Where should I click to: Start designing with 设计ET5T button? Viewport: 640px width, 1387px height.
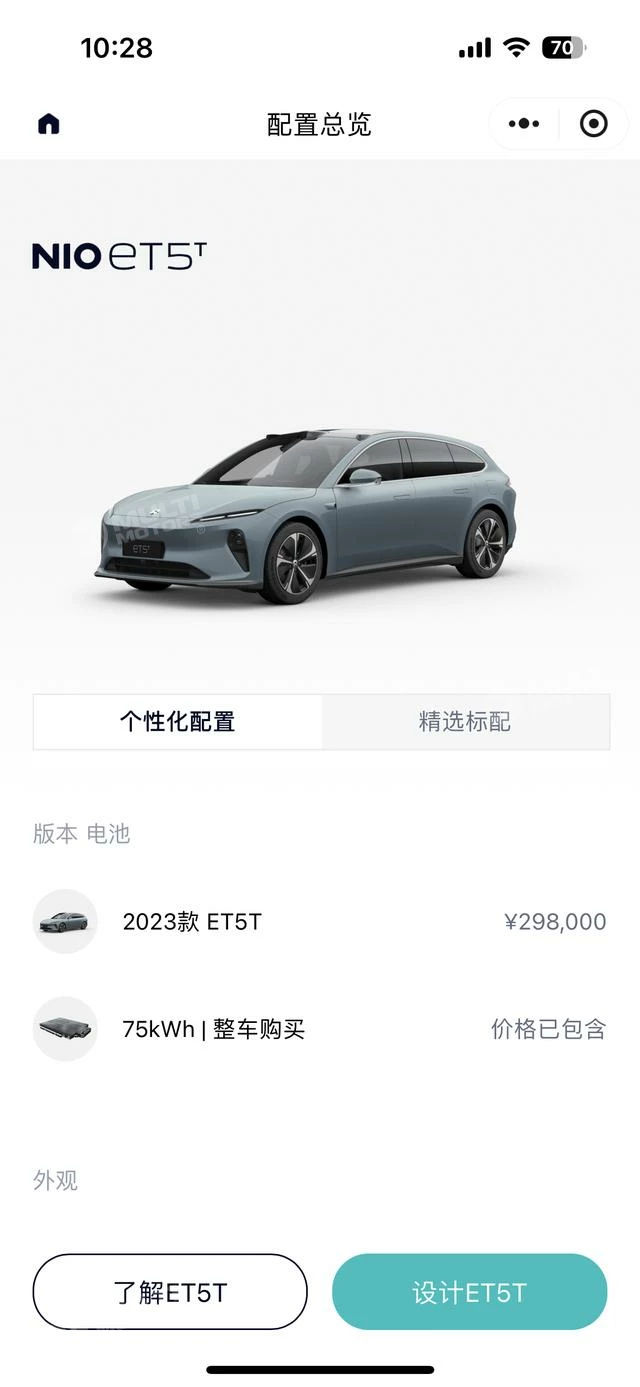(469, 1292)
